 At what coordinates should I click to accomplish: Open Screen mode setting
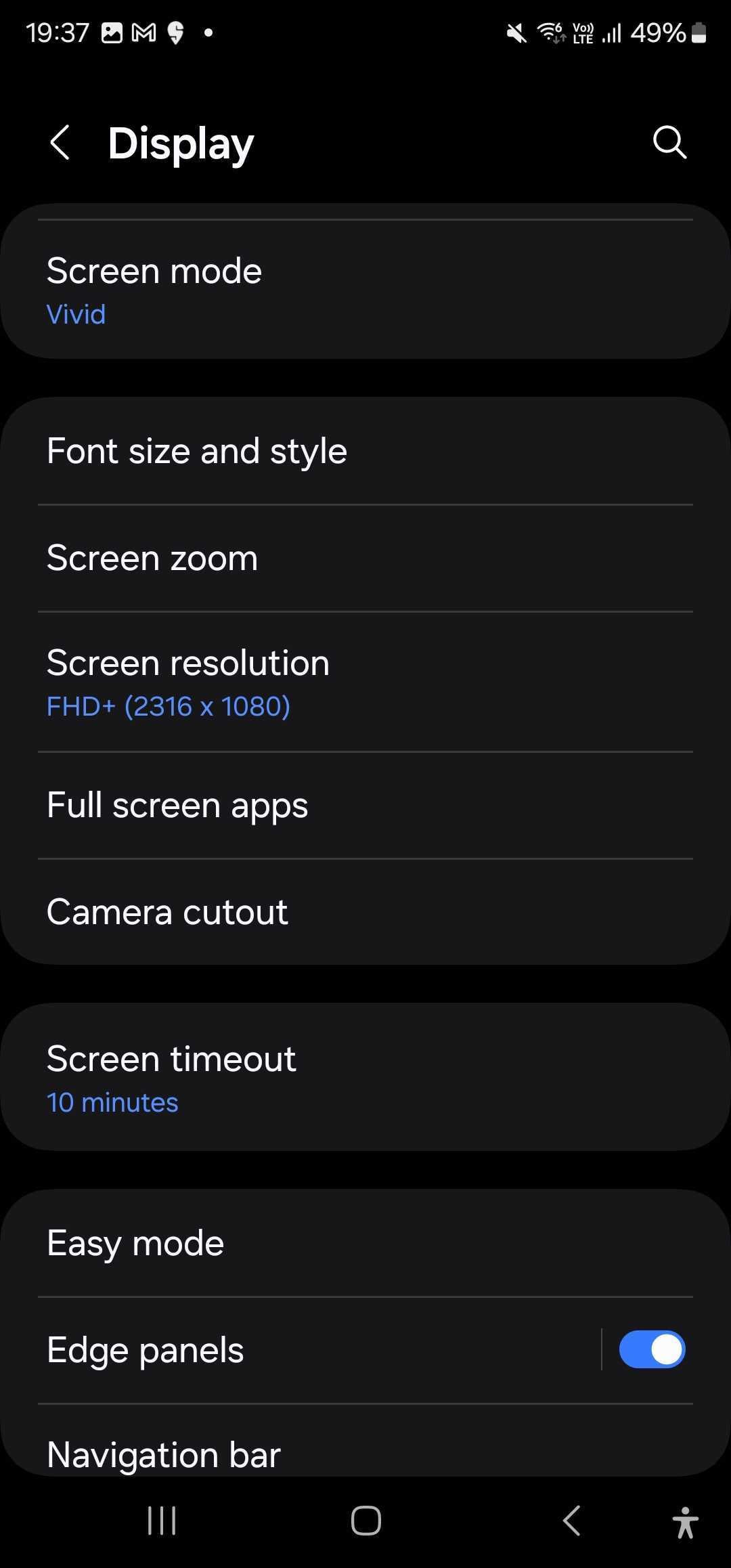tap(365, 290)
